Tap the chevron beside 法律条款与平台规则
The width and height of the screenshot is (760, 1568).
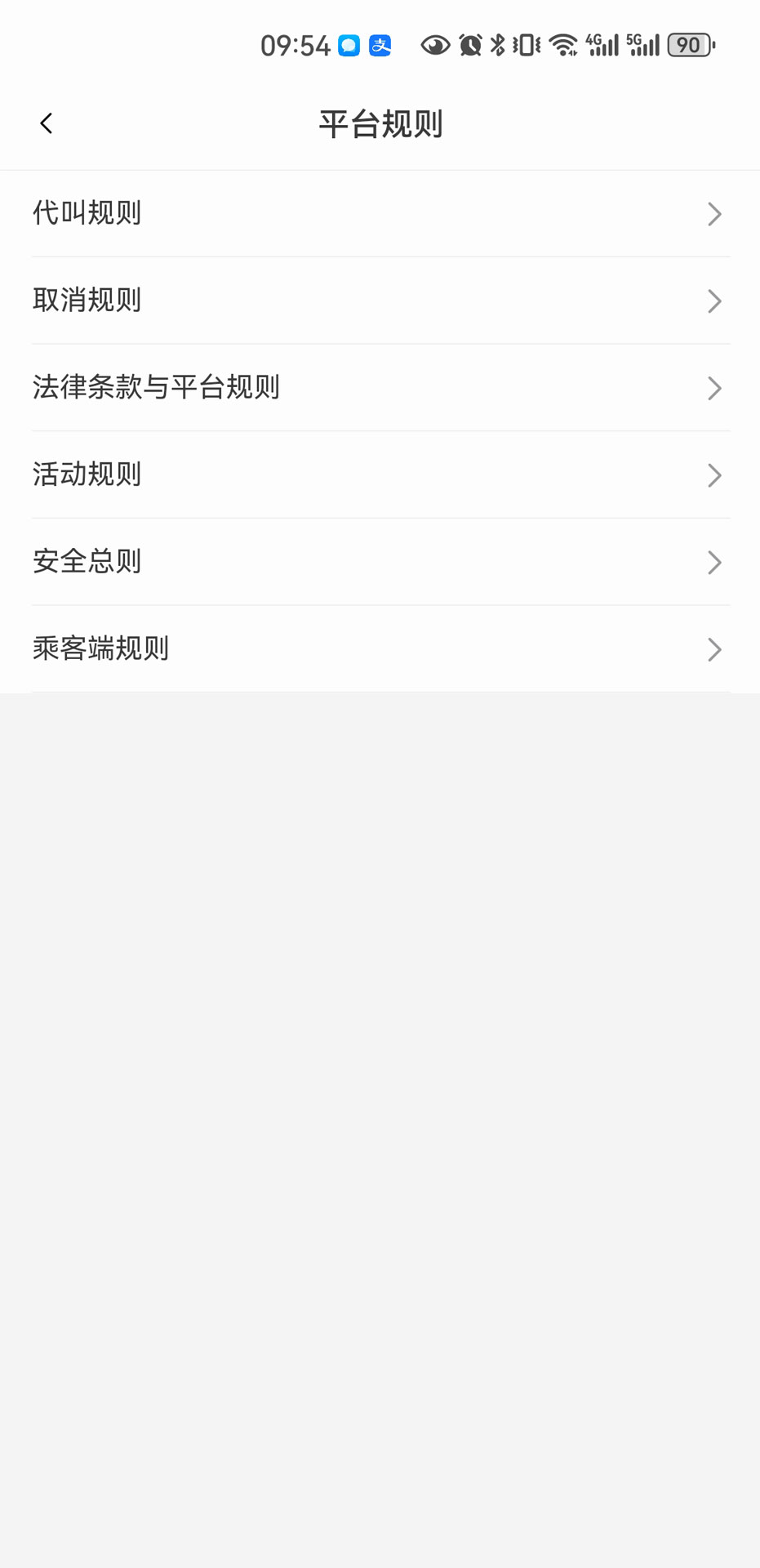point(714,389)
